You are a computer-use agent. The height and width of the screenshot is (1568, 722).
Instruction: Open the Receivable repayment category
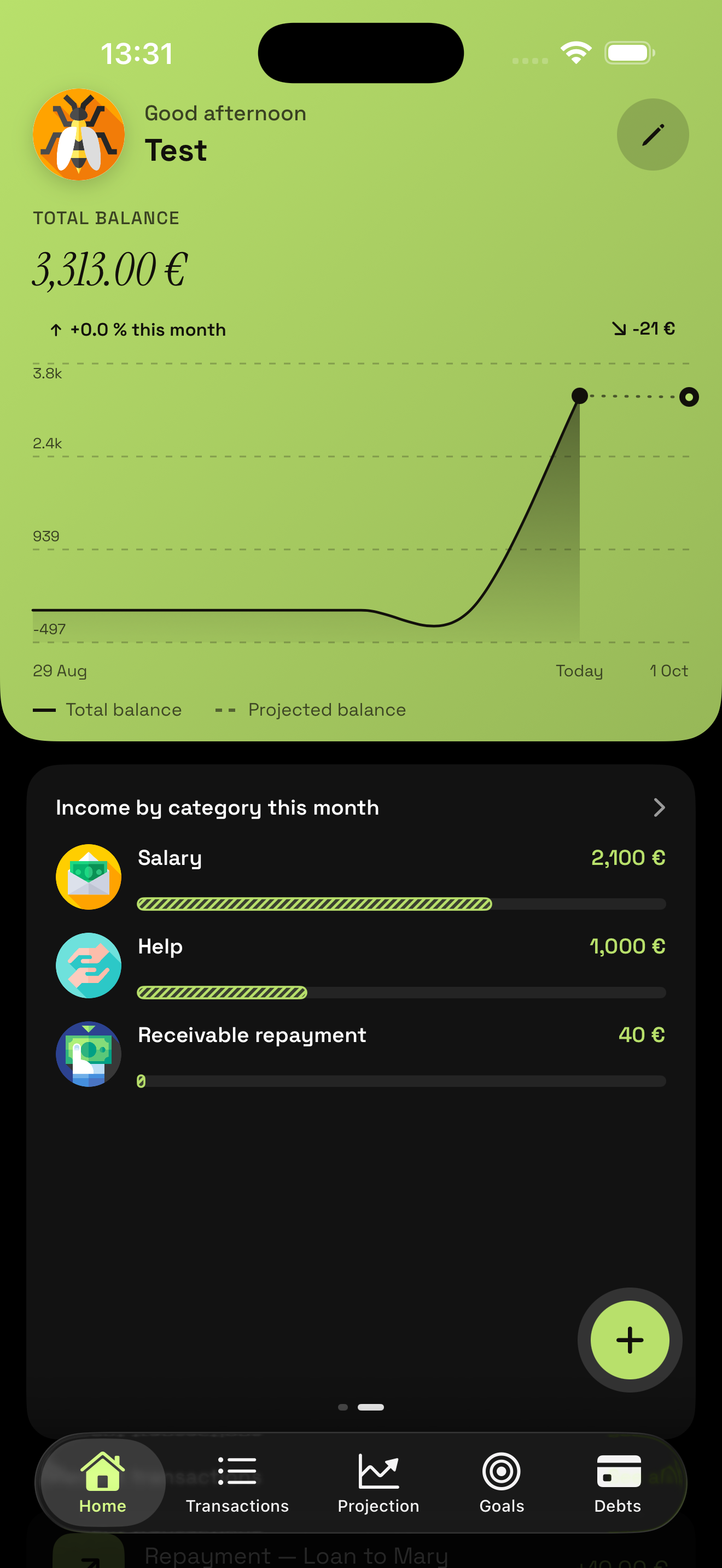tap(361, 1054)
